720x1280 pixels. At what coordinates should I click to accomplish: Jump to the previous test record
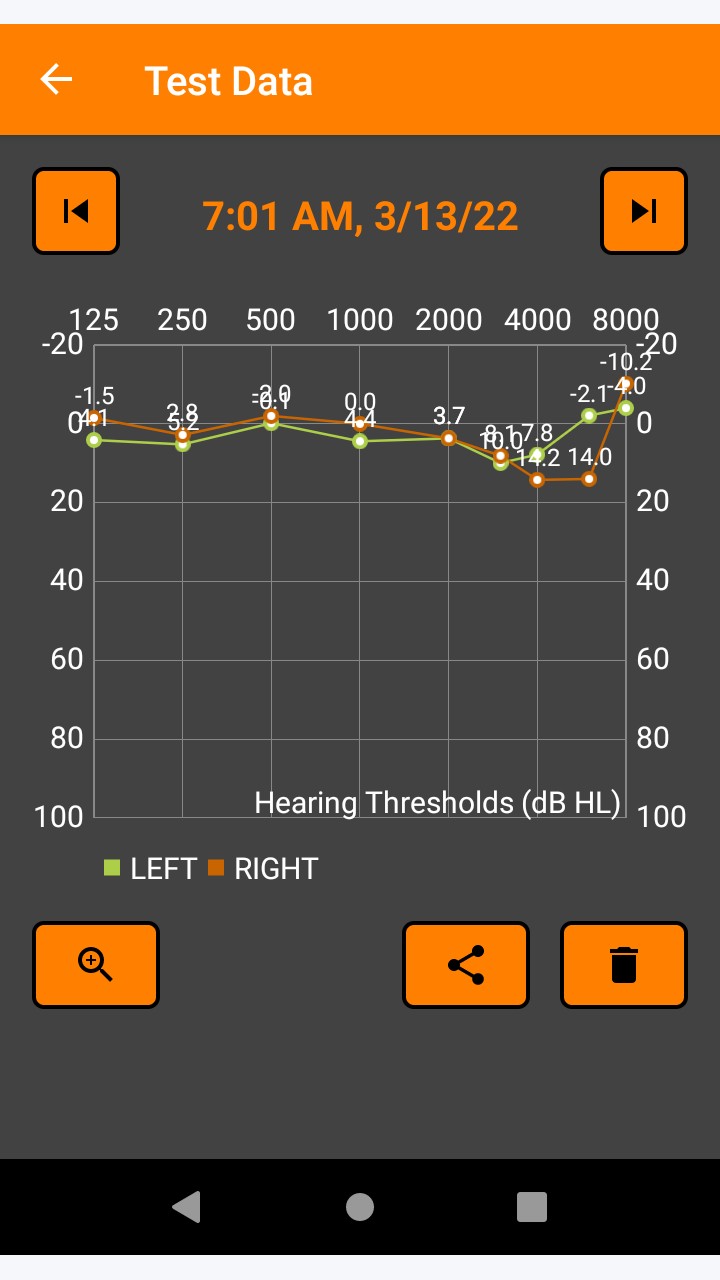click(76, 211)
